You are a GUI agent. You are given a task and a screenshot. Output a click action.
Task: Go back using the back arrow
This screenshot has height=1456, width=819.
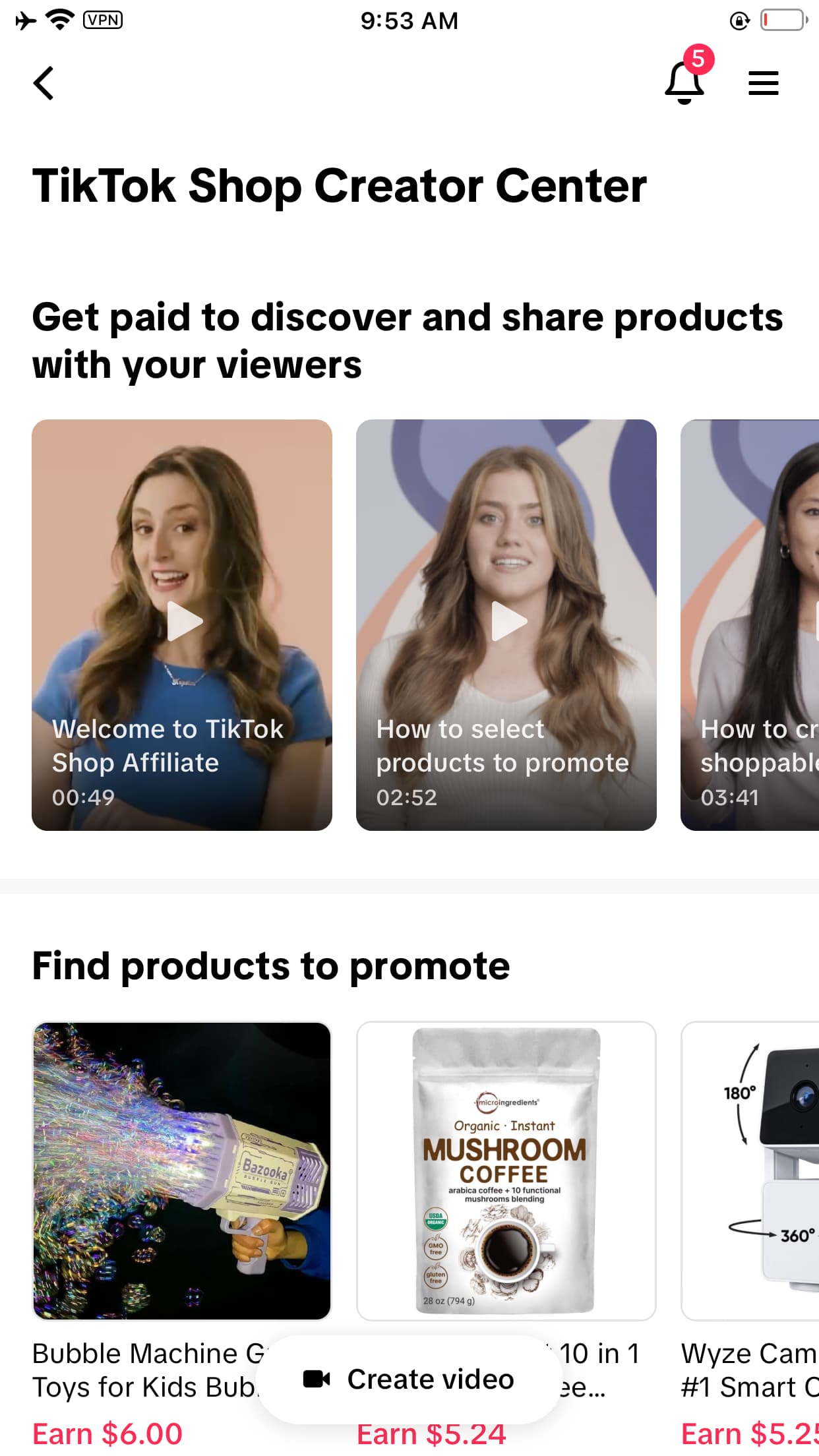click(44, 83)
